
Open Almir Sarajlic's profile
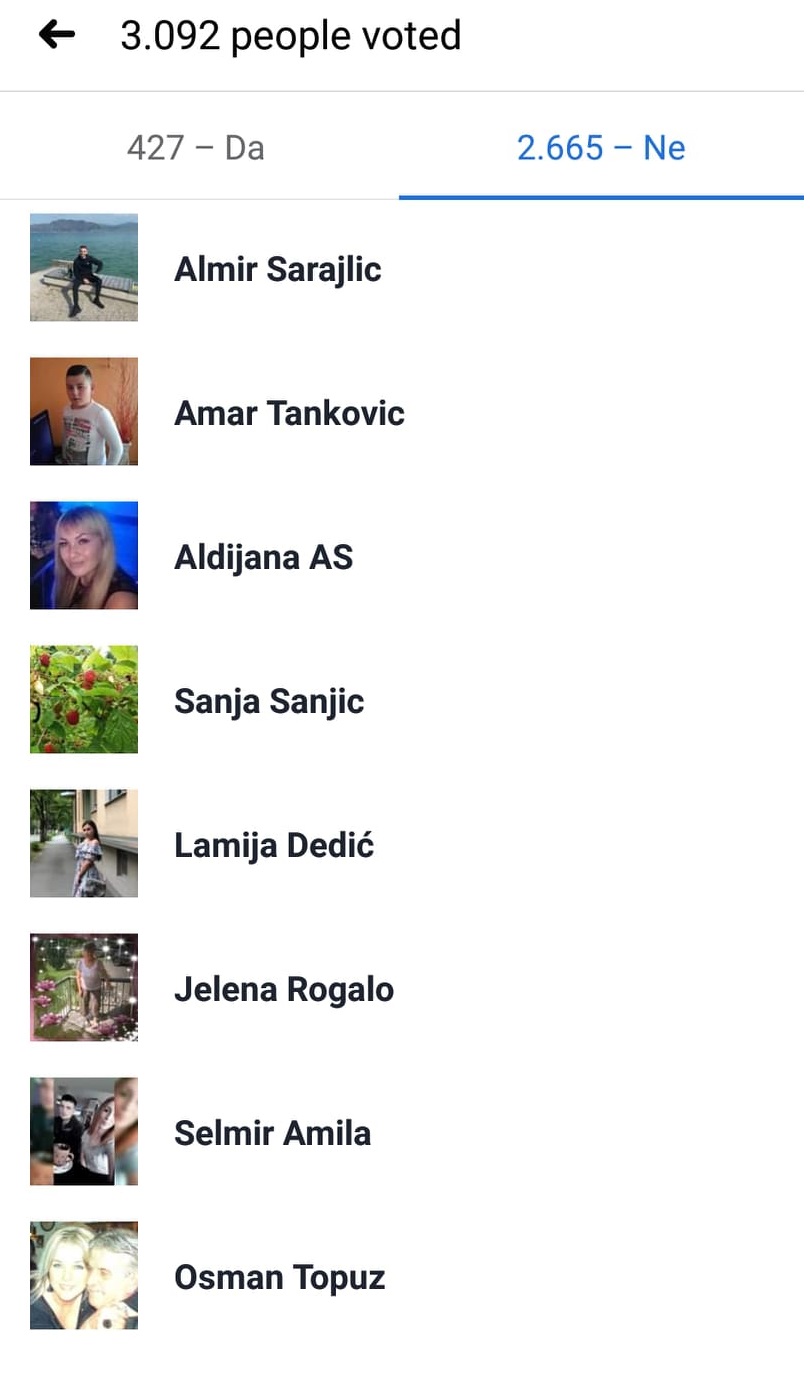277,269
